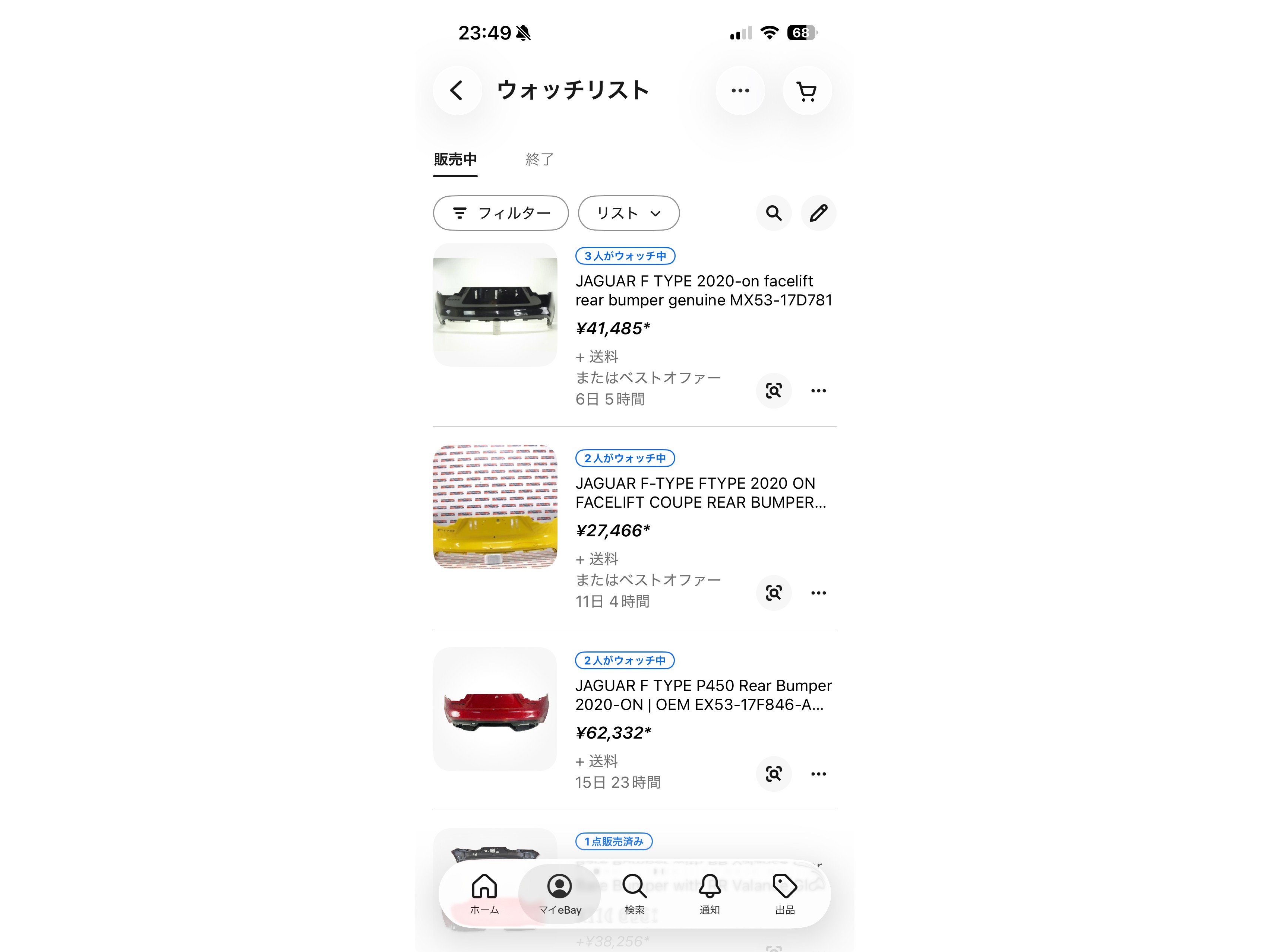Open the MX53-17D781 rear bumper listing

click(x=703, y=291)
